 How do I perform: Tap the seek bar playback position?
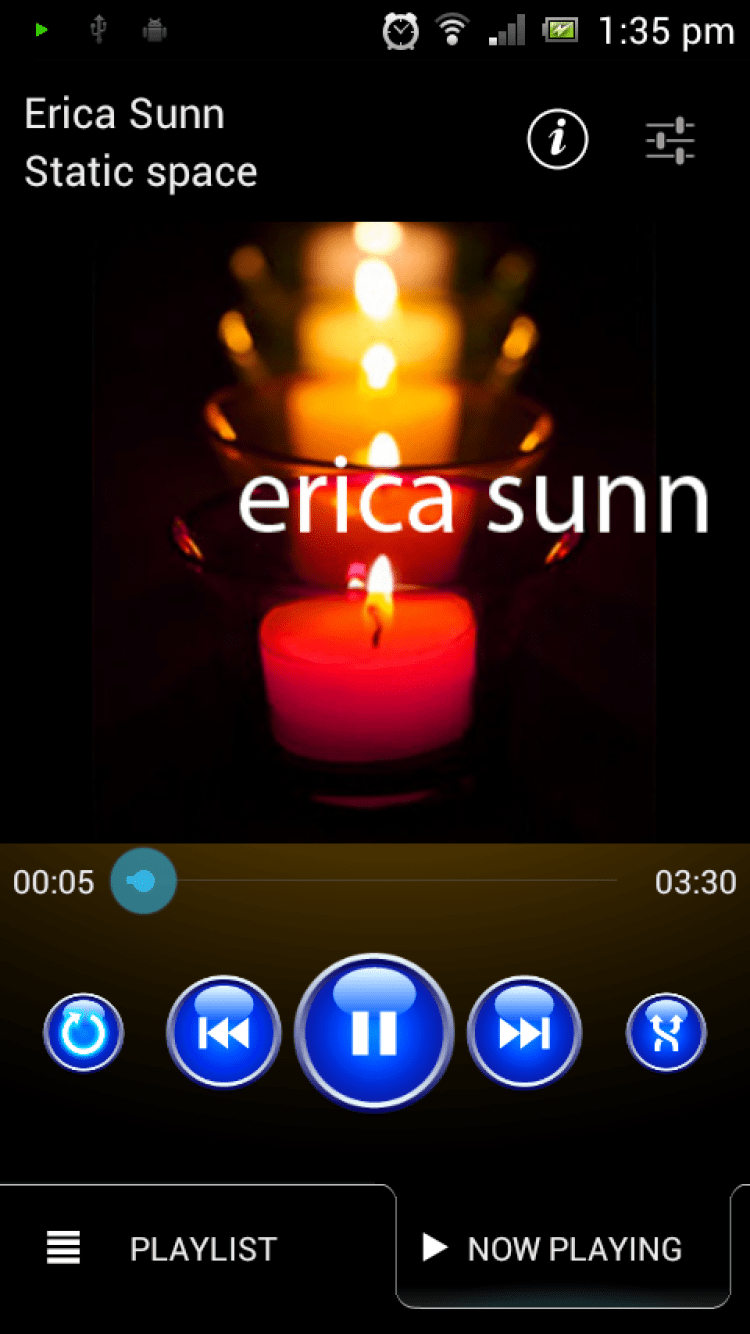tap(144, 881)
